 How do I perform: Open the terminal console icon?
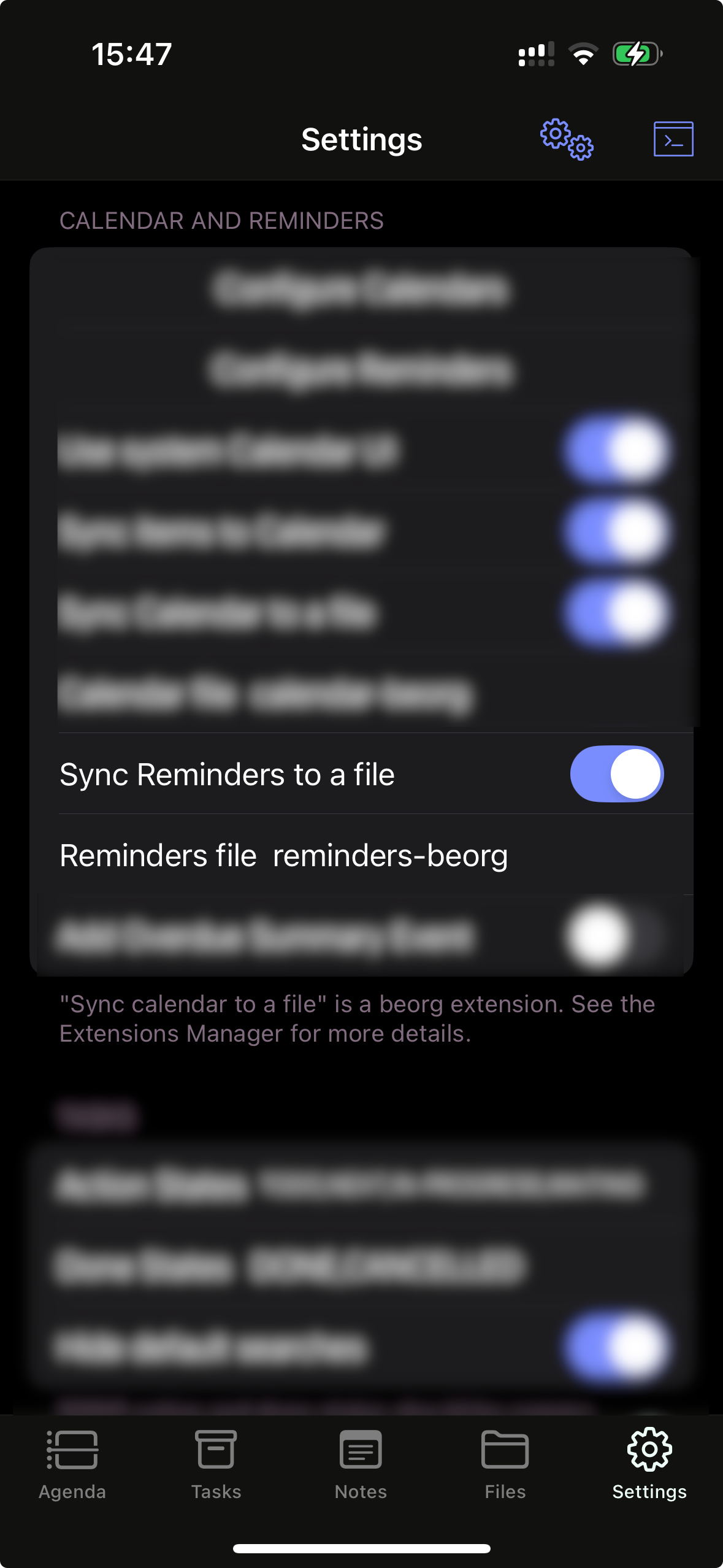[673, 139]
